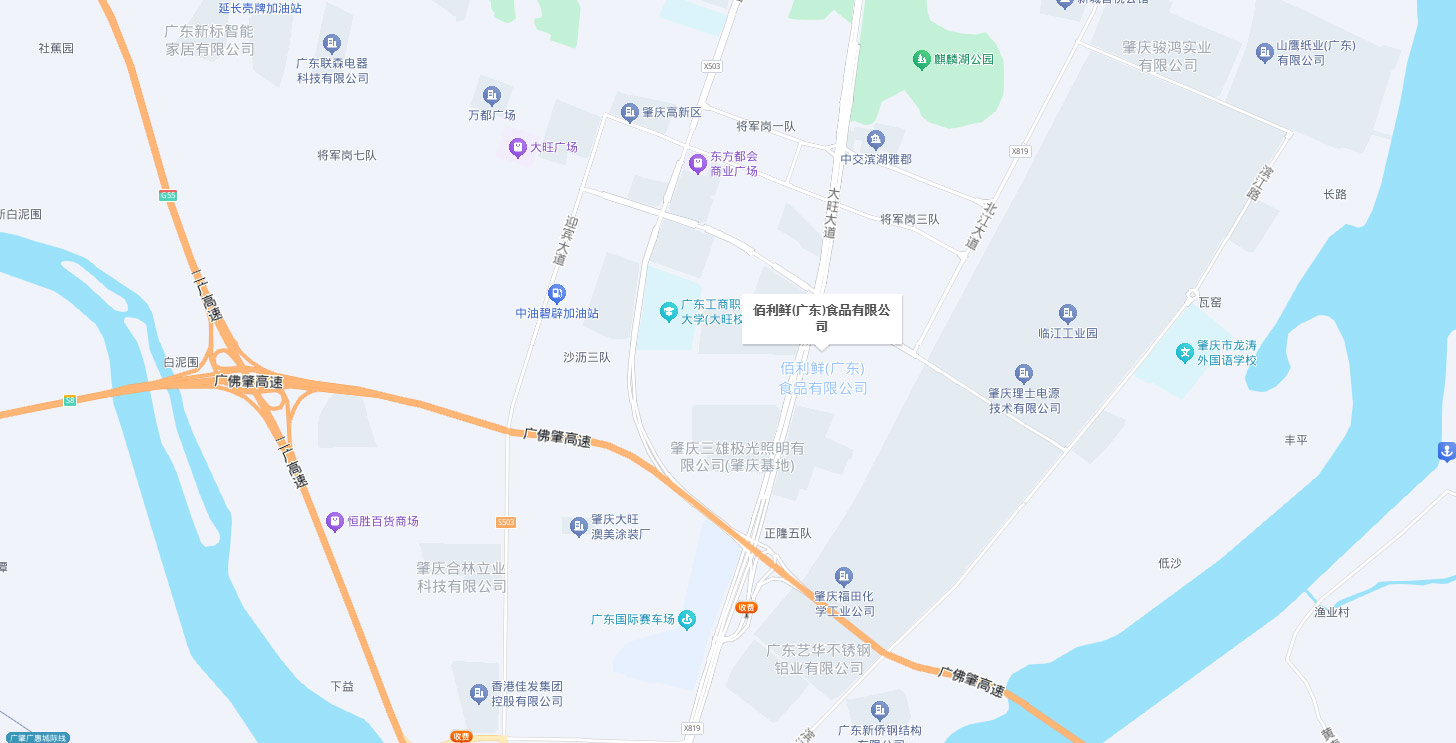The height and width of the screenshot is (743, 1456).
Task: Tap the 广东联森电器科技有限公司 marker
Action: tap(332, 44)
